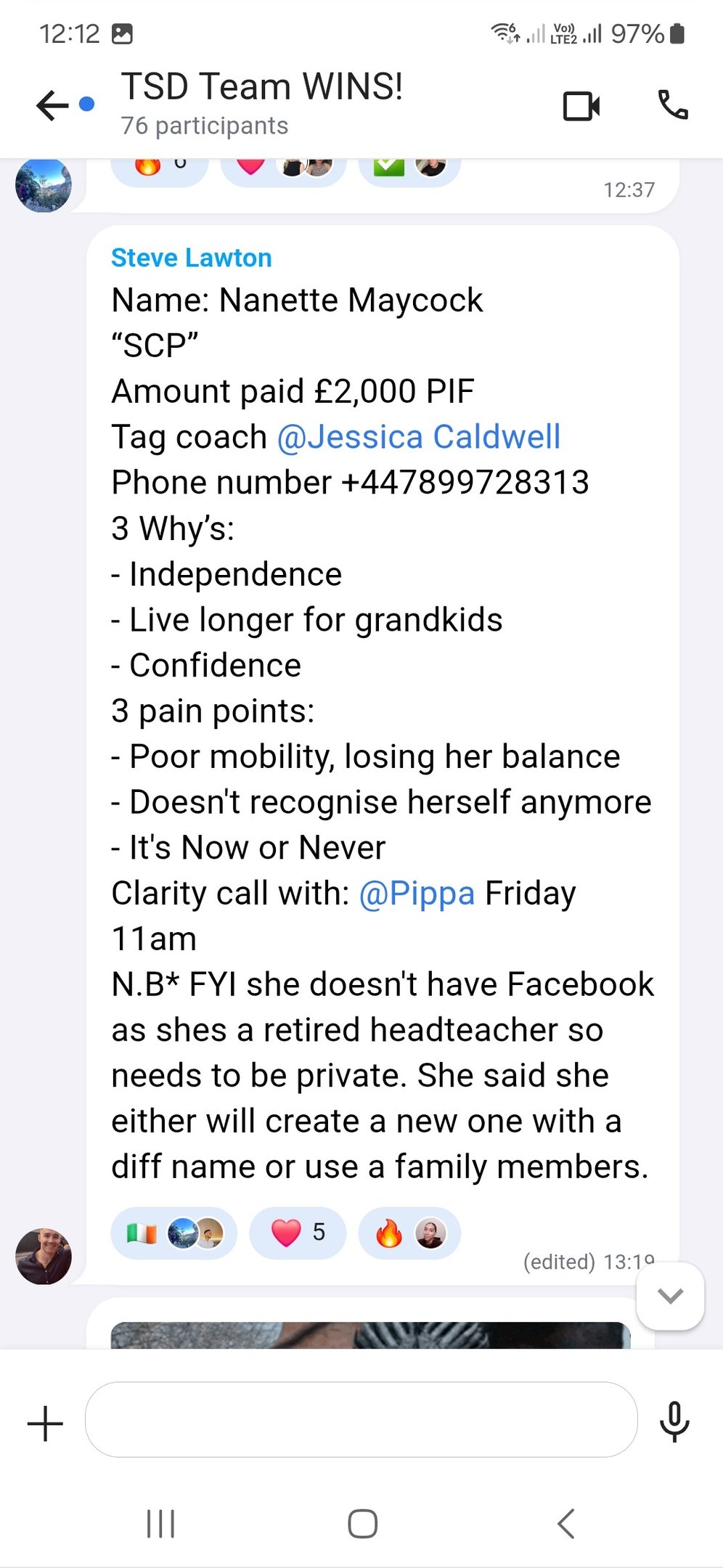Open Steve Lawton's sender name

pos(191,258)
